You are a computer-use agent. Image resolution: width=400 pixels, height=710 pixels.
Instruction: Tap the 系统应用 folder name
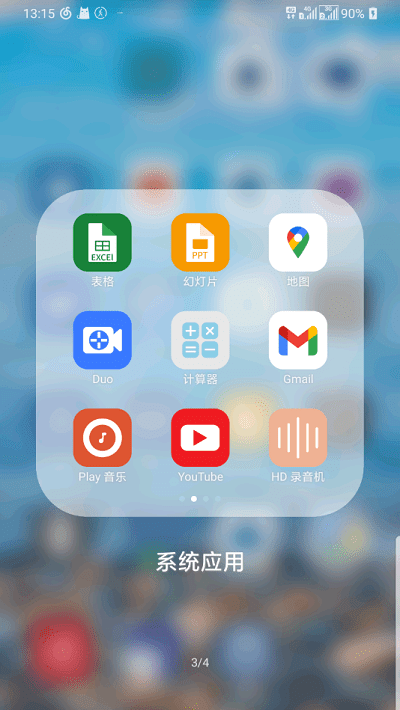[x=200, y=562]
